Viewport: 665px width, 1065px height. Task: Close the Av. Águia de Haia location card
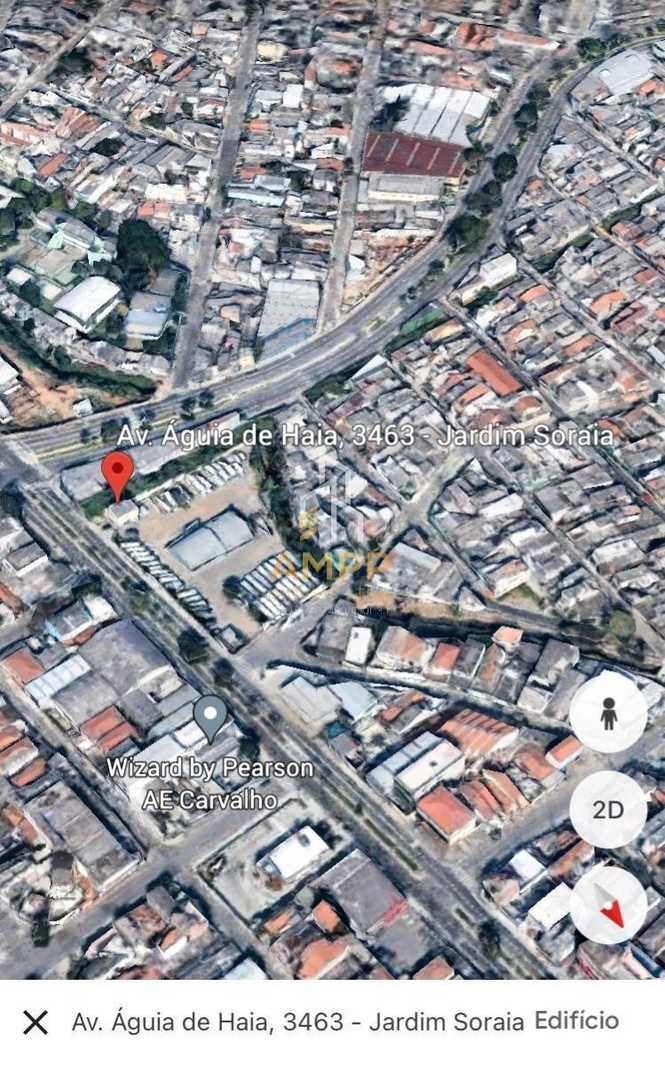point(35,1021)
